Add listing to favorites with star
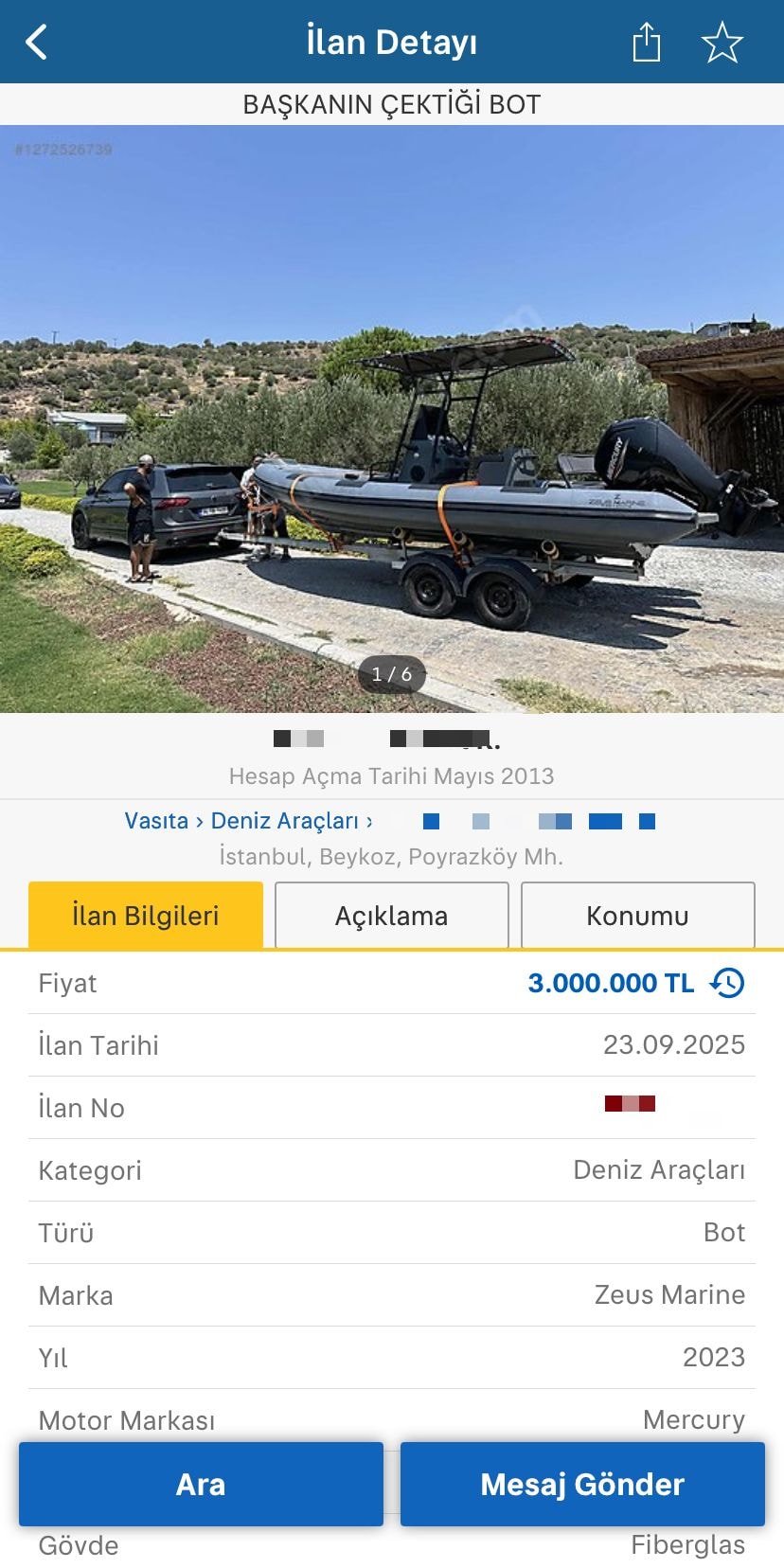The height and width of the screenshot is (1568, 784). coord(722,43)
